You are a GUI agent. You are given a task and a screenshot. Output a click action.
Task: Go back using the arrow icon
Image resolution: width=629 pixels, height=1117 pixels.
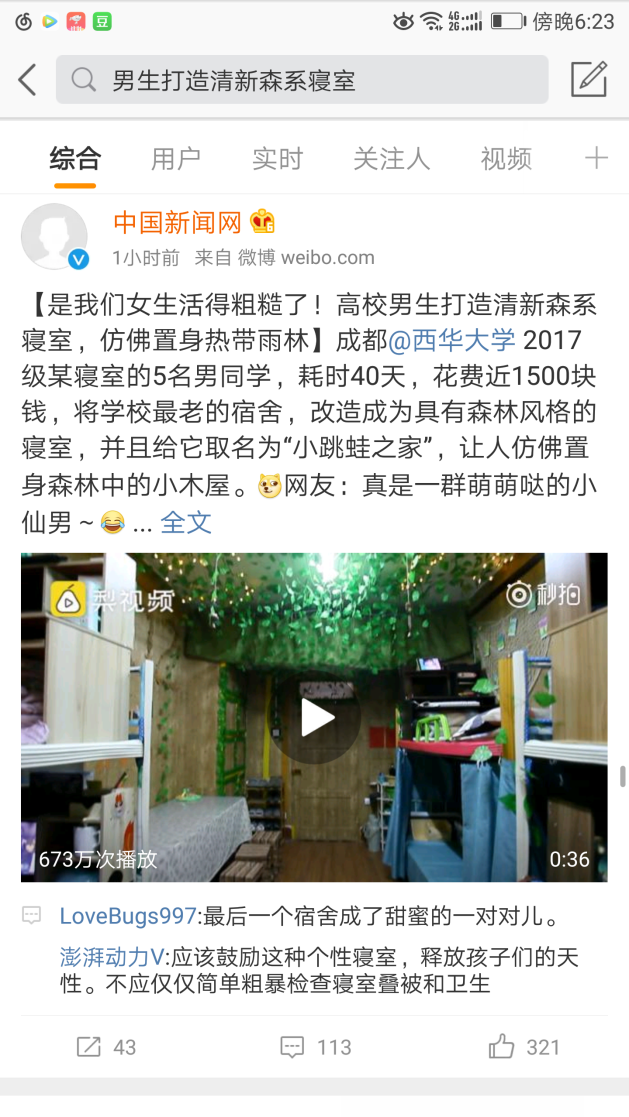pos(27,80)
